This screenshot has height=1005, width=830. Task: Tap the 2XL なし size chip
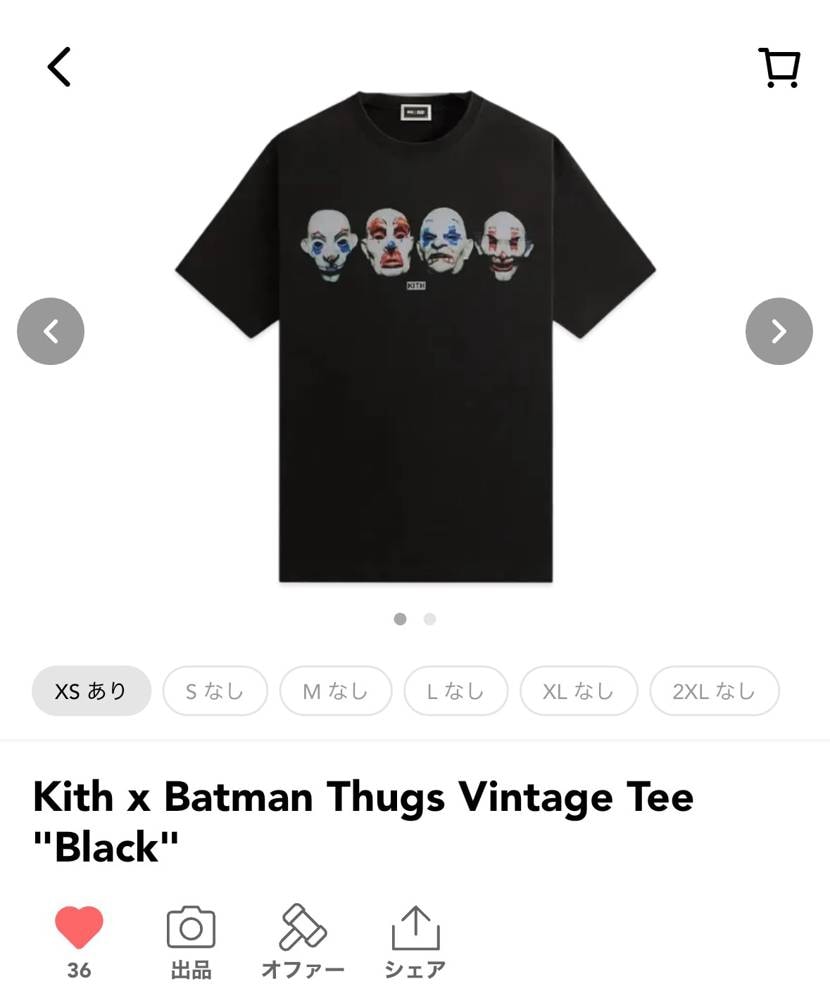tap(714, 691)
